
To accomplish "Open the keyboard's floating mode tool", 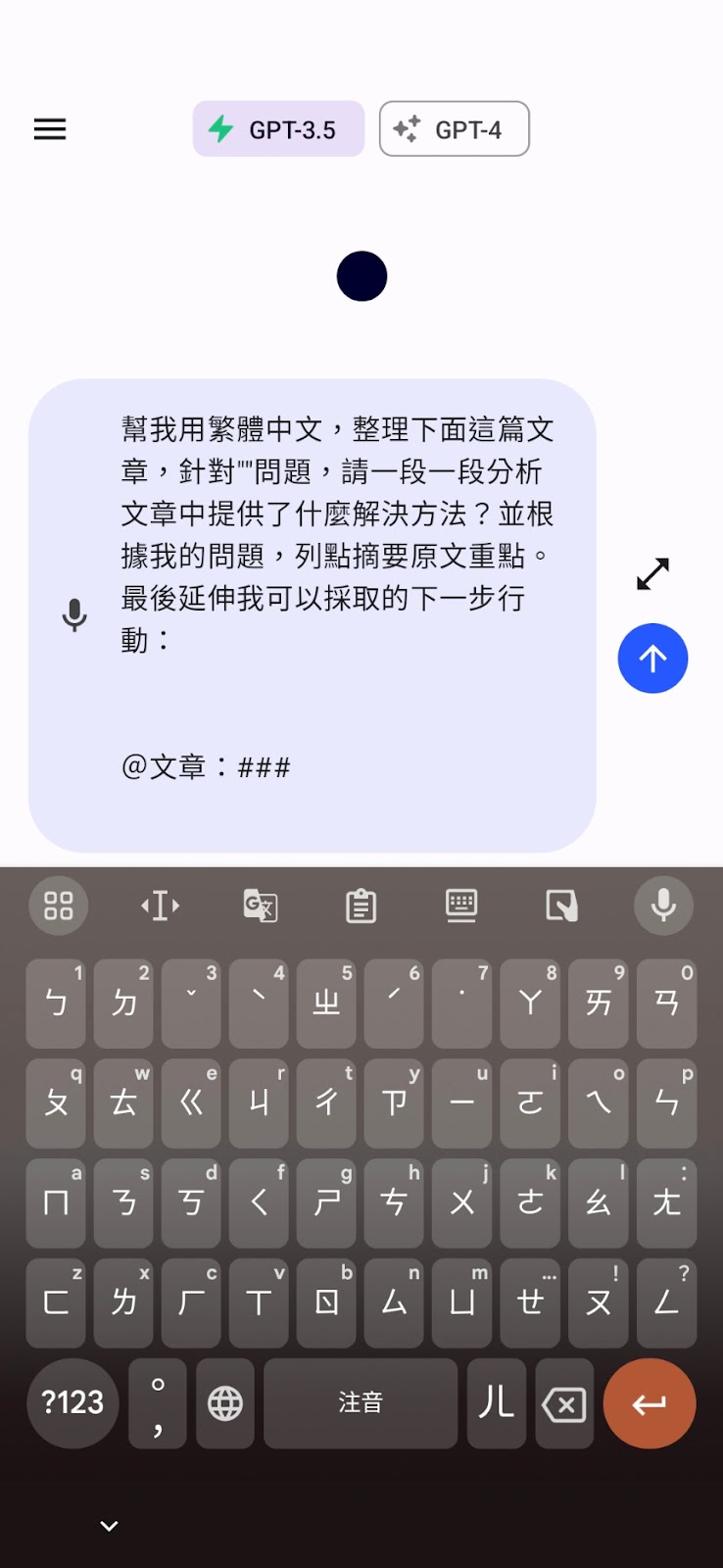I will click(x=561, y=906).
